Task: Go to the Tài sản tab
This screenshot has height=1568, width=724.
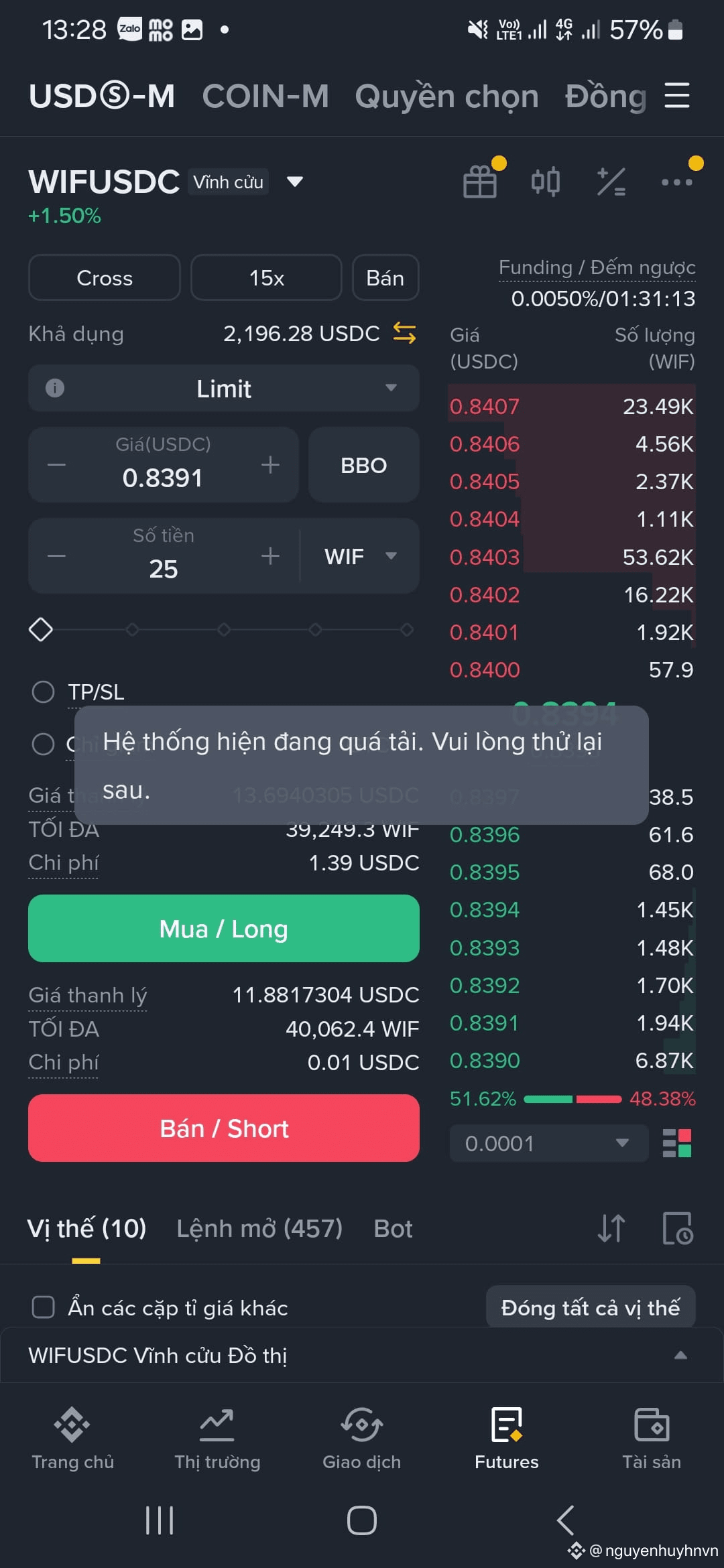Action: (651, 1437)
